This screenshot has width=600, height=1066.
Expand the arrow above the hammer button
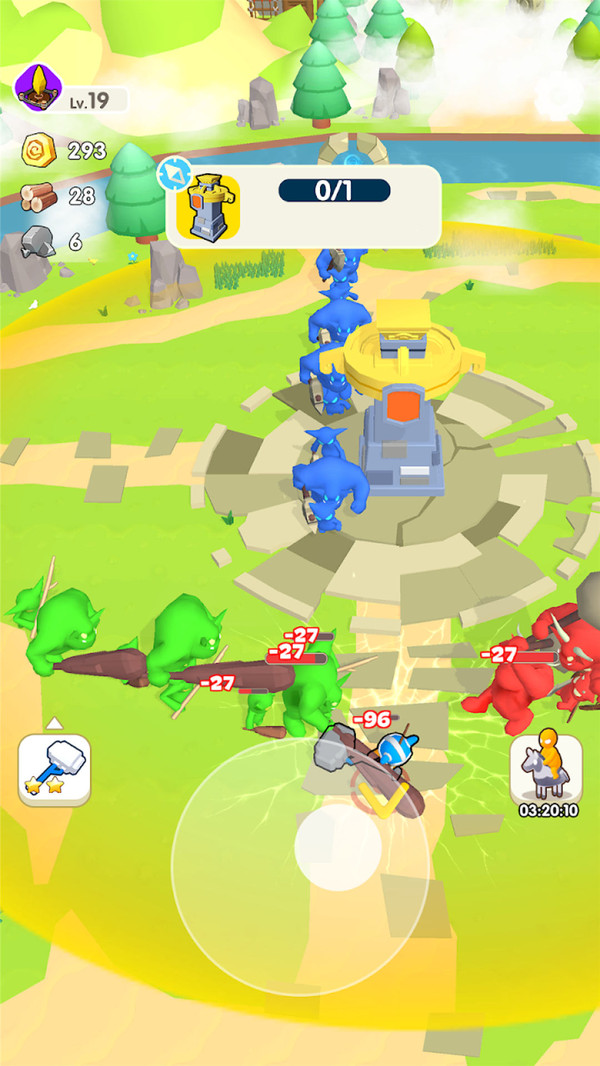coord(54,723)
